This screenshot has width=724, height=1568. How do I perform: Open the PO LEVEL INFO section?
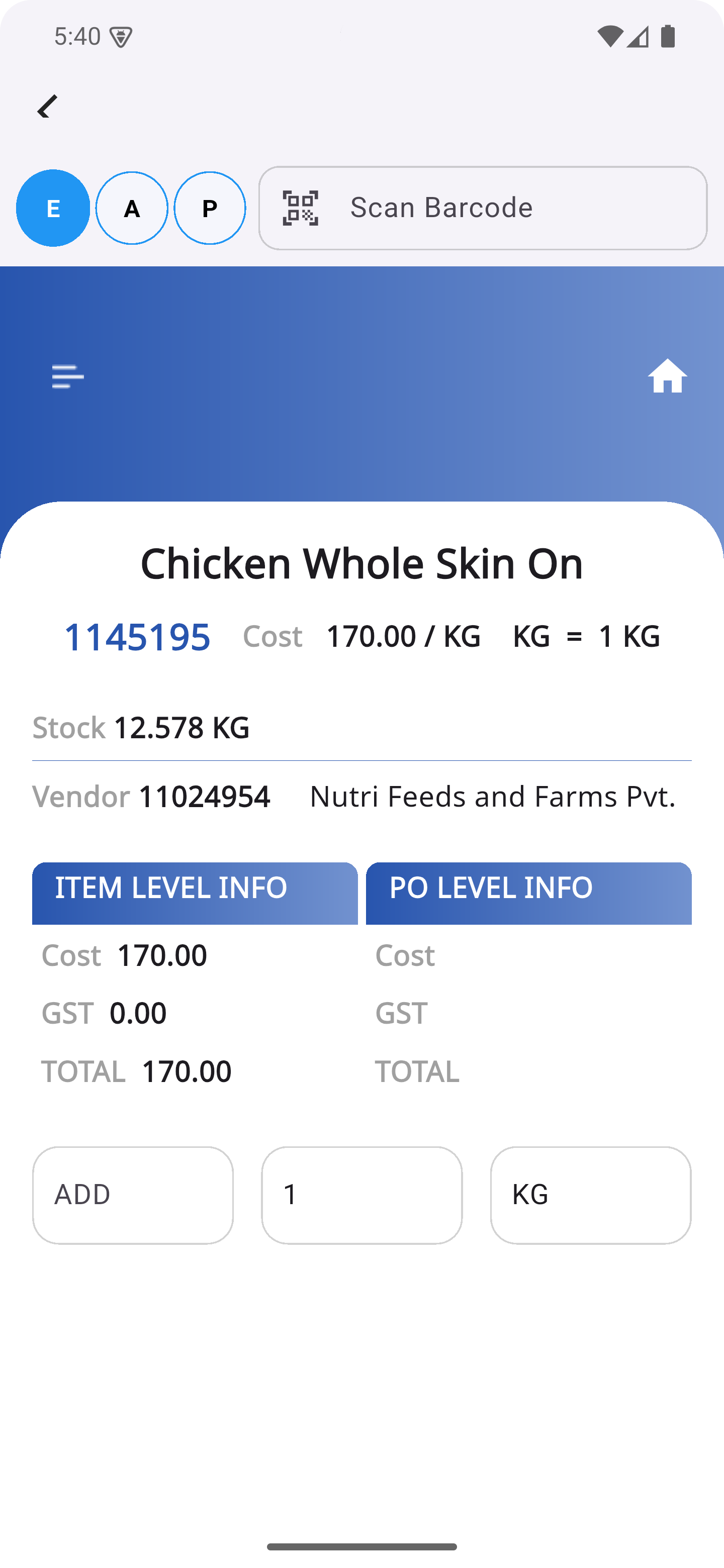[x=528, y=893]
